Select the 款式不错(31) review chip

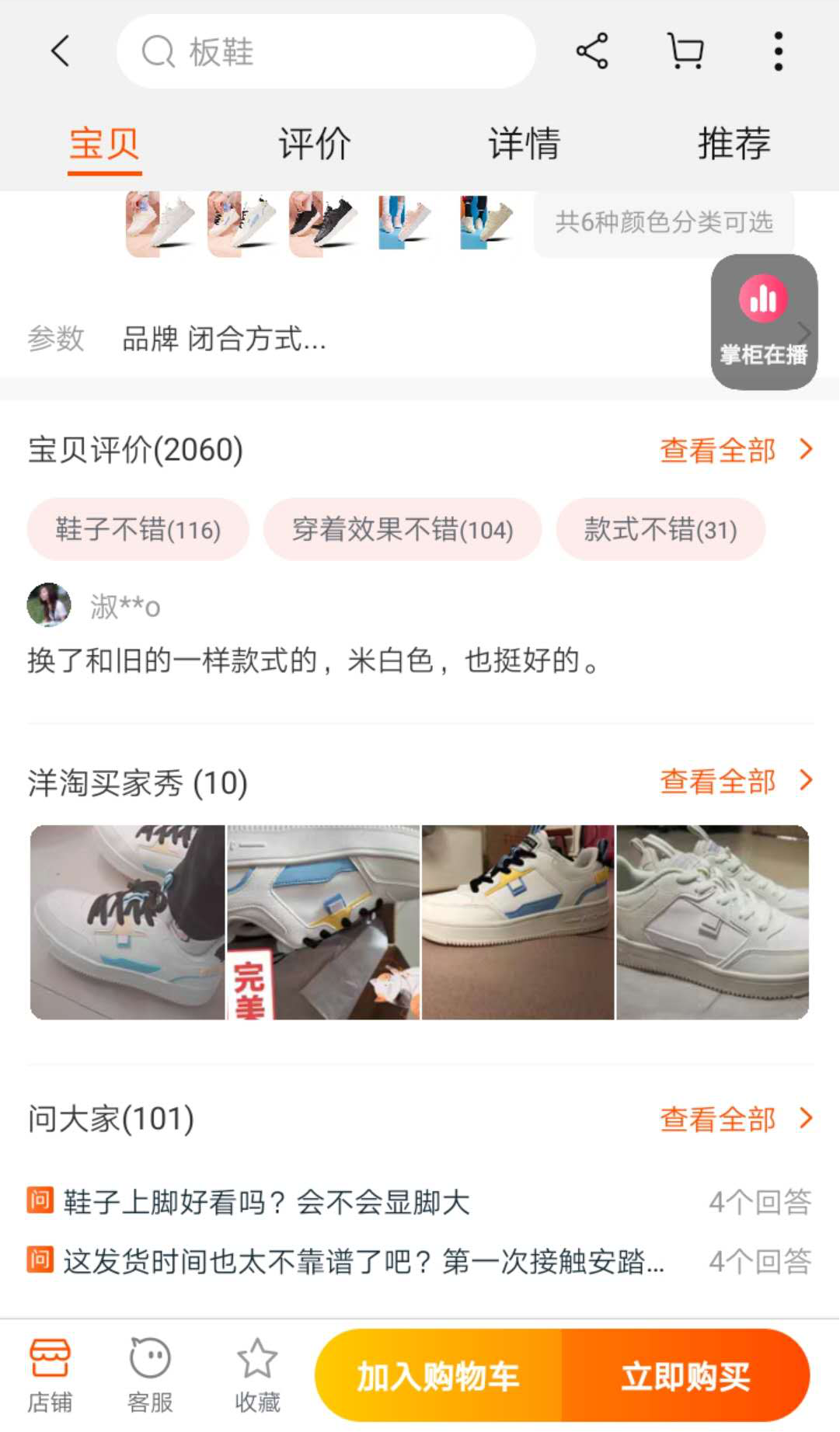coord(660,530)
